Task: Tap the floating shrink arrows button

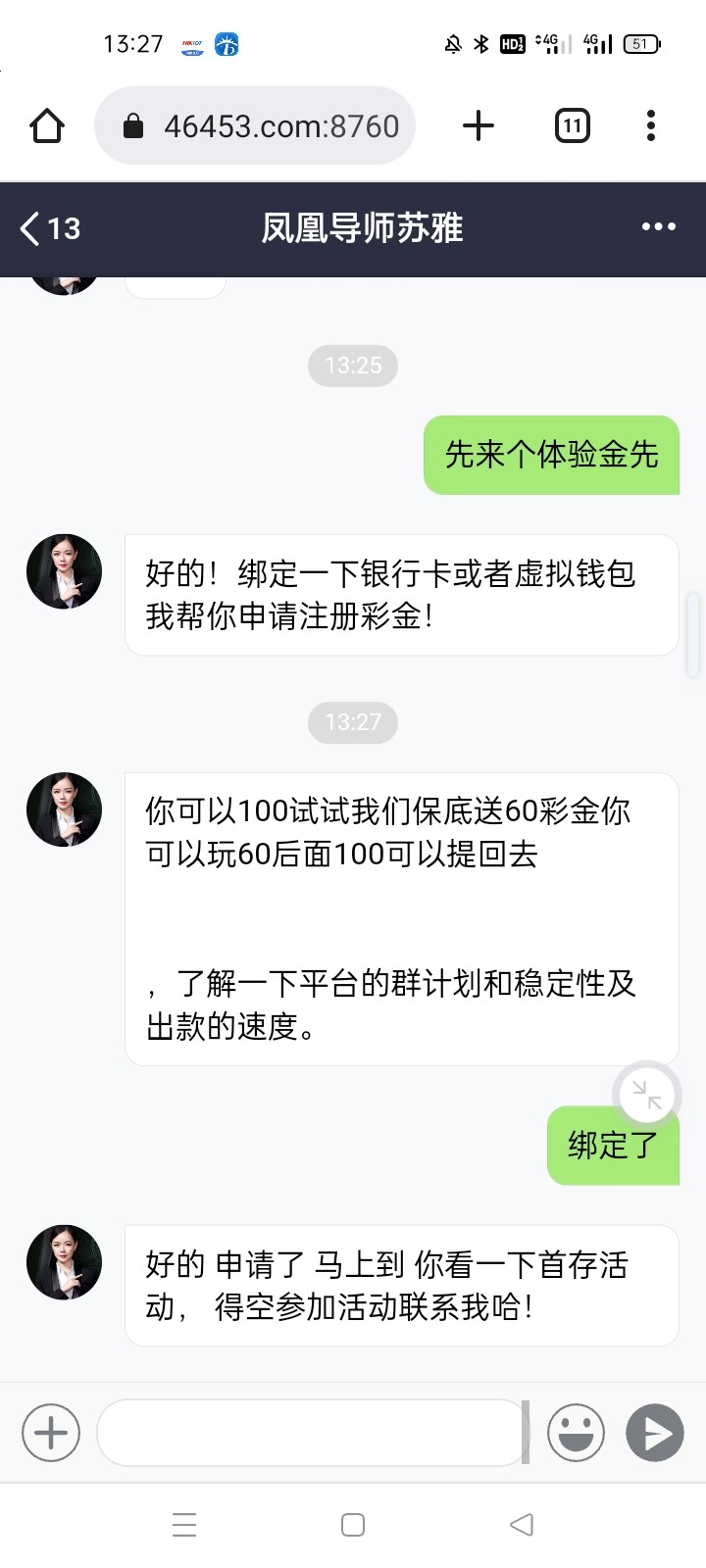Action: (x=646, y=1095)
